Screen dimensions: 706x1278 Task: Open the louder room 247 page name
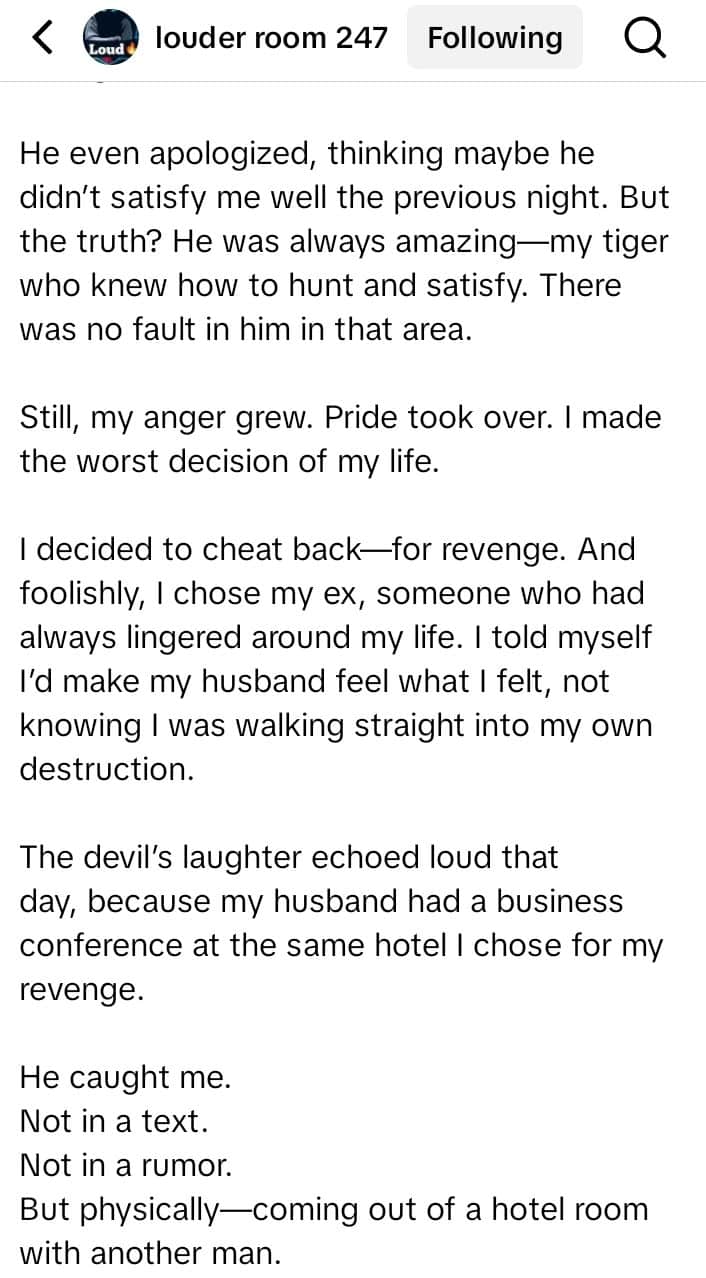pyautogui.click(x=271, y=38)
